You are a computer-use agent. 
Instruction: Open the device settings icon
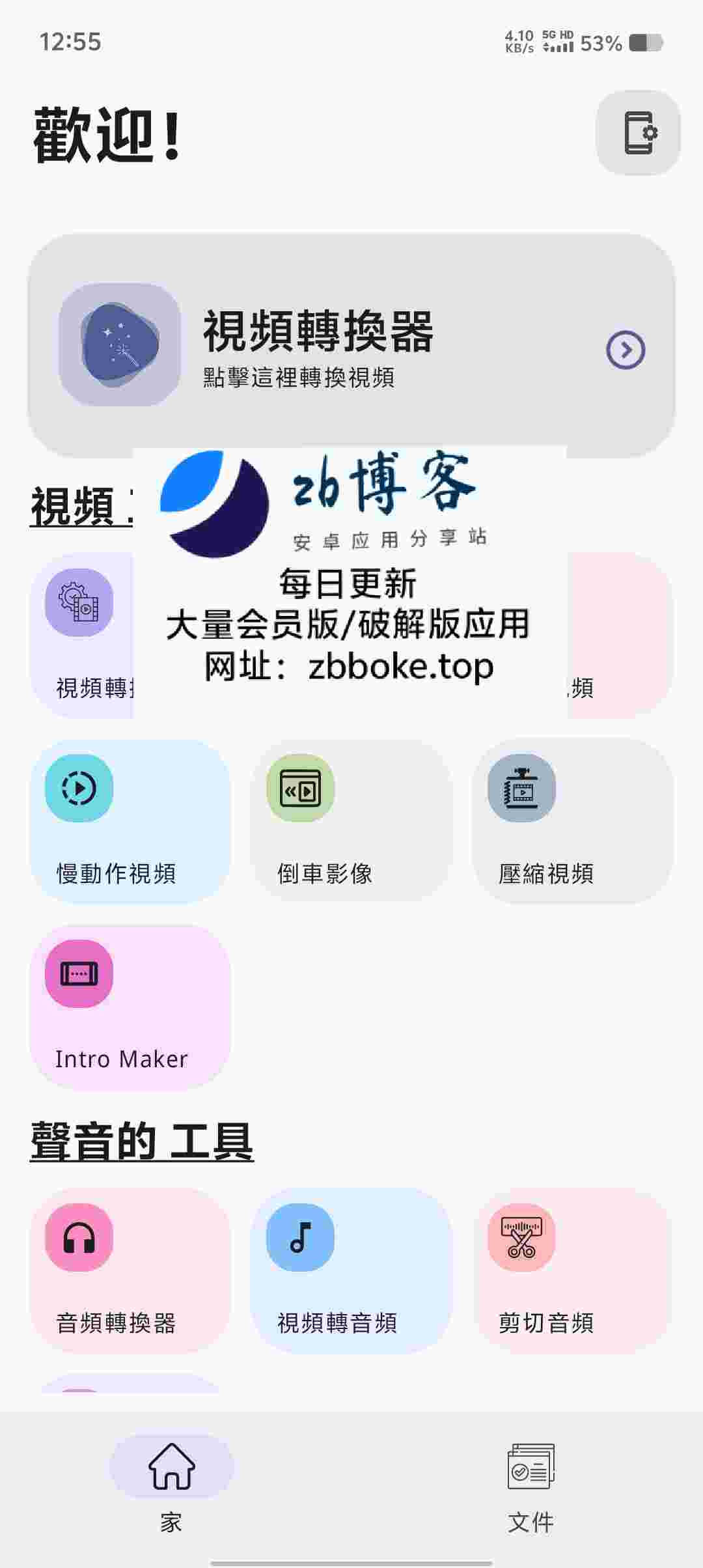(x=638, y=133)
